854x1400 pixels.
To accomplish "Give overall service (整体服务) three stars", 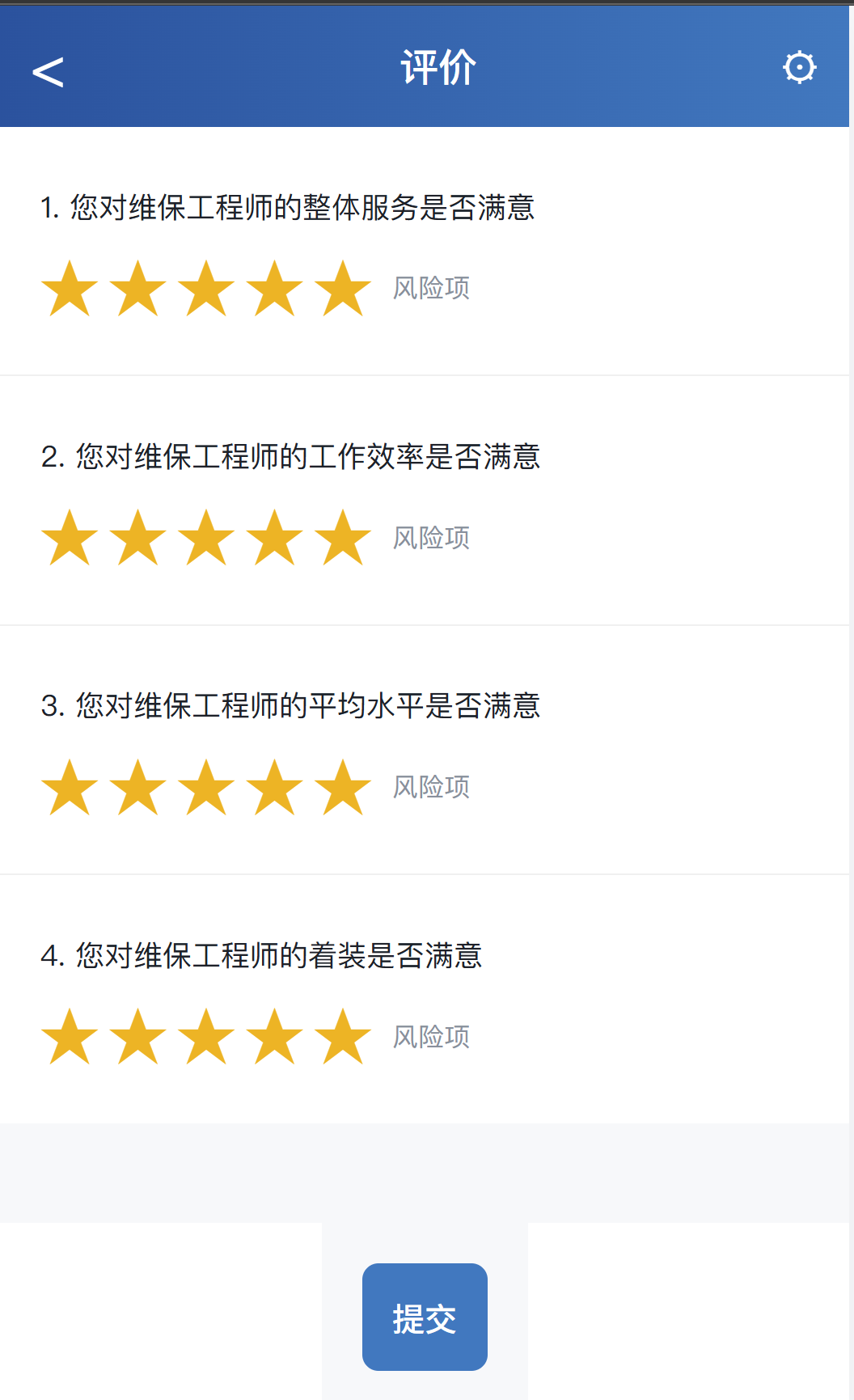I will click(206, 289).
